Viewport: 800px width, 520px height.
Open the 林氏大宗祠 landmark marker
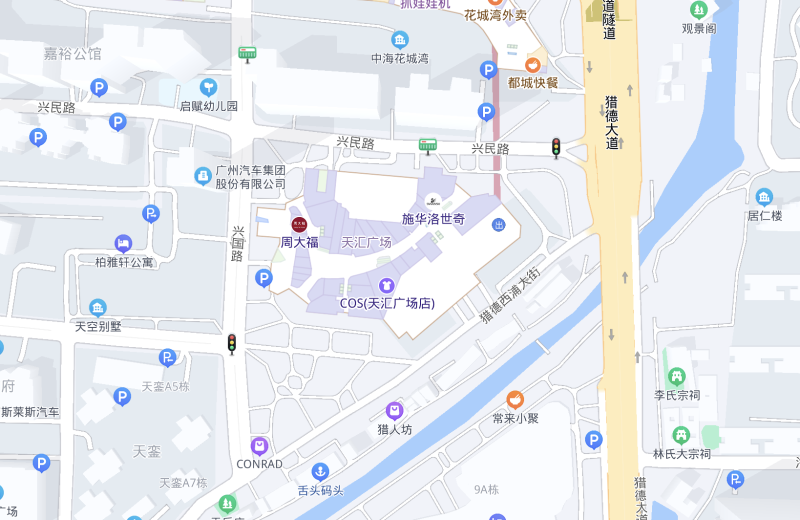[681, 436]
